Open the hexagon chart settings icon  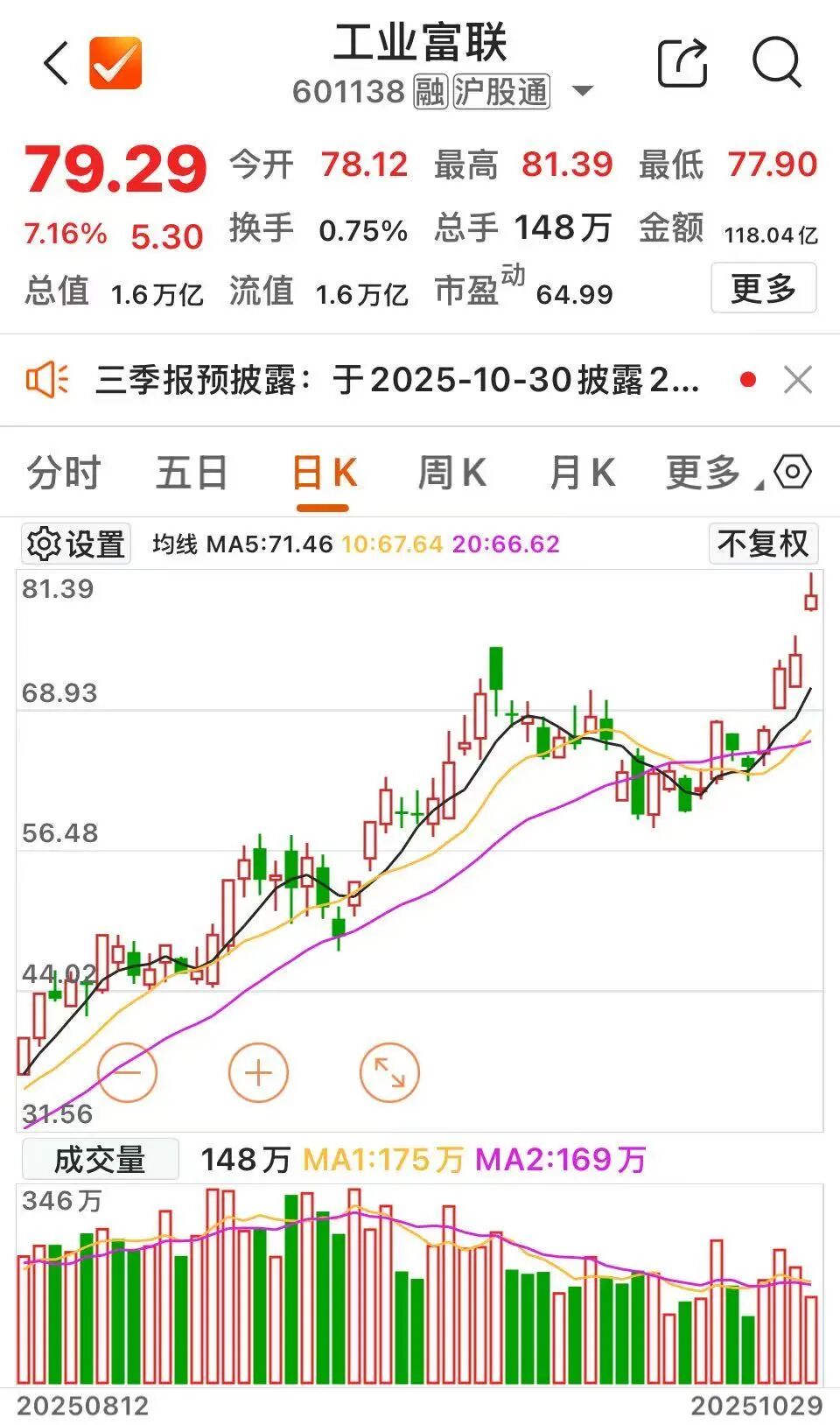pos(793,473)
